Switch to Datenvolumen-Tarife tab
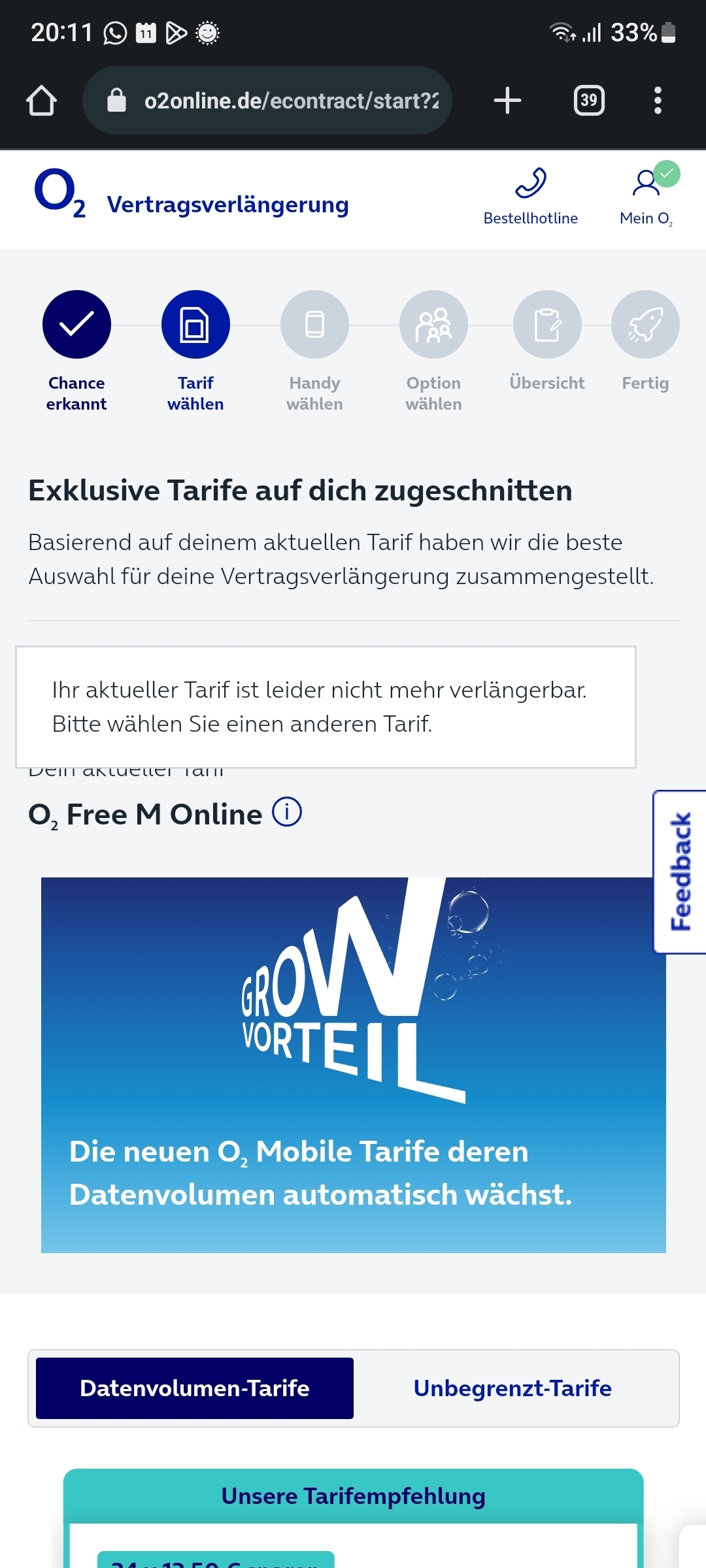706x1568 pixels. click(x=195, y=1388)
